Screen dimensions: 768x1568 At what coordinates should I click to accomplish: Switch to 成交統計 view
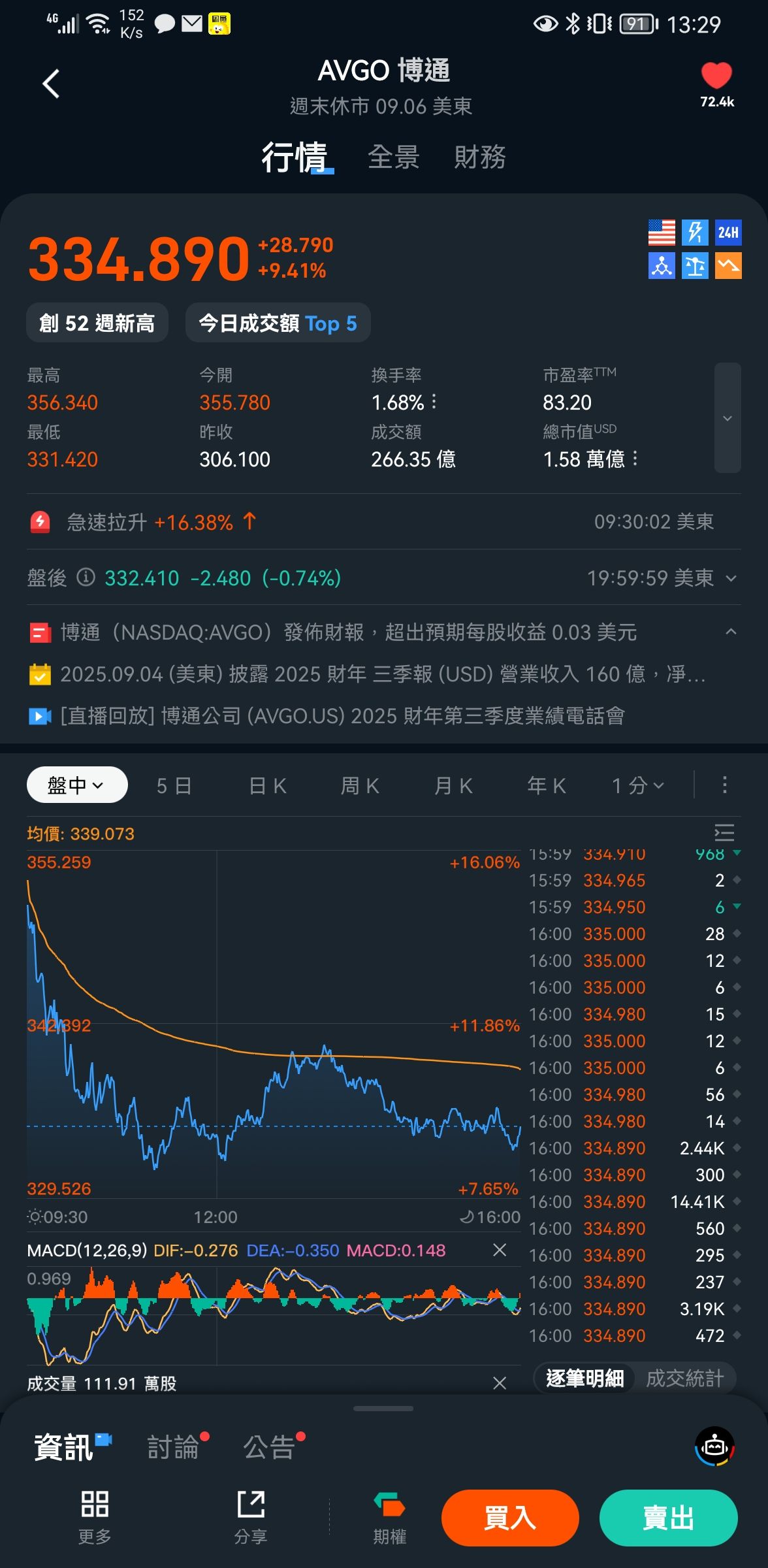pos(684,1379)
